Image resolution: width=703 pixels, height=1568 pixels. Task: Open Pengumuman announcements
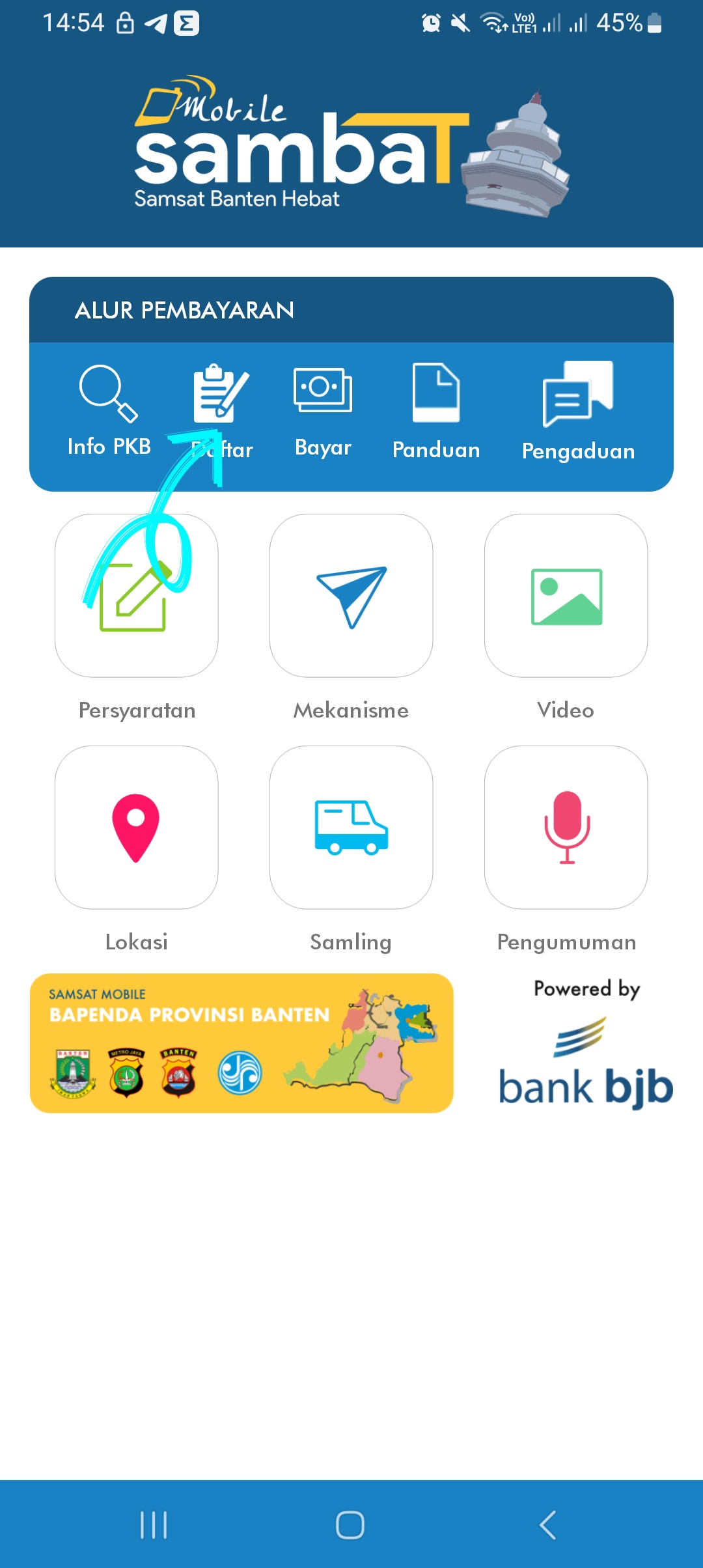[x=566, y=828]
